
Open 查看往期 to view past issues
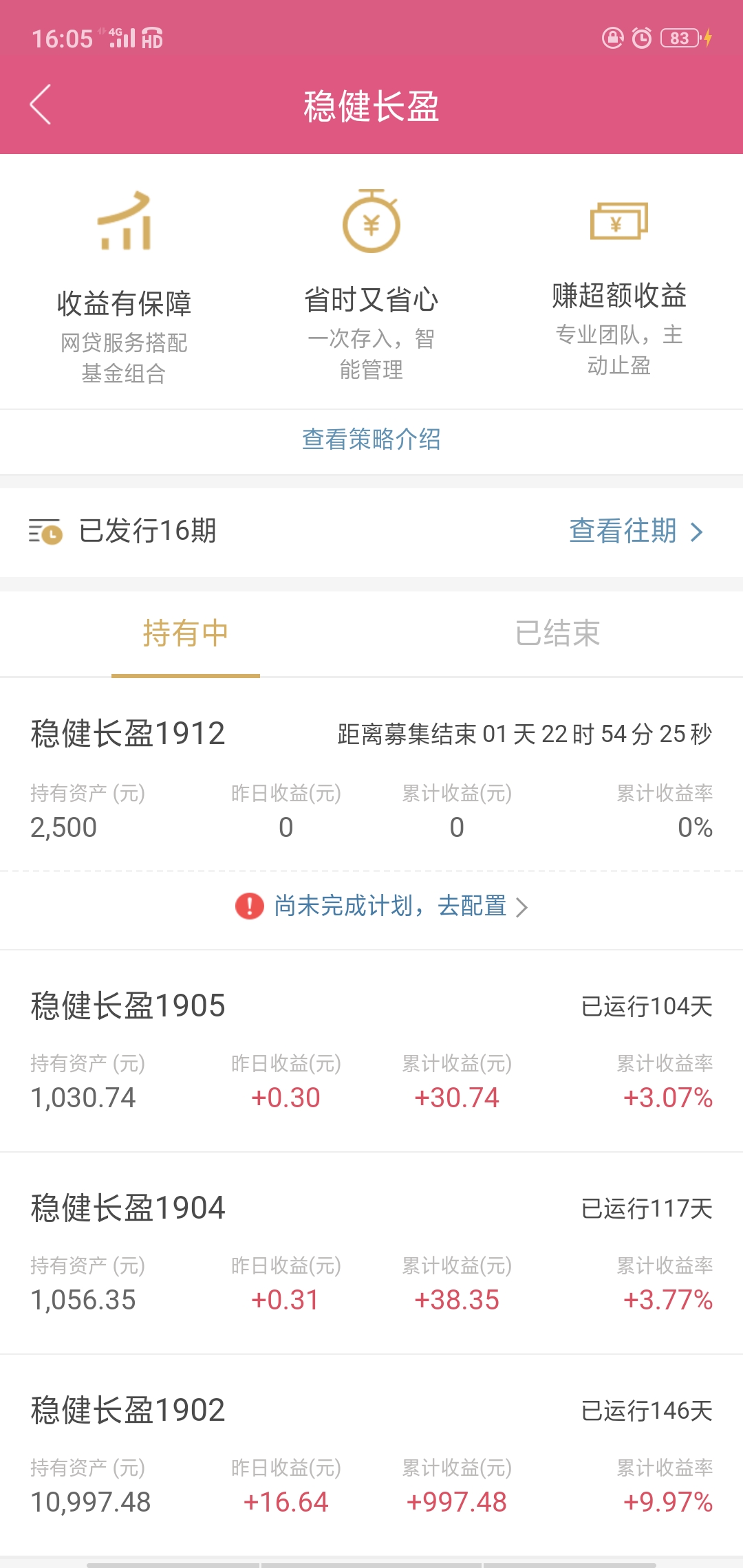pos(636,531)
